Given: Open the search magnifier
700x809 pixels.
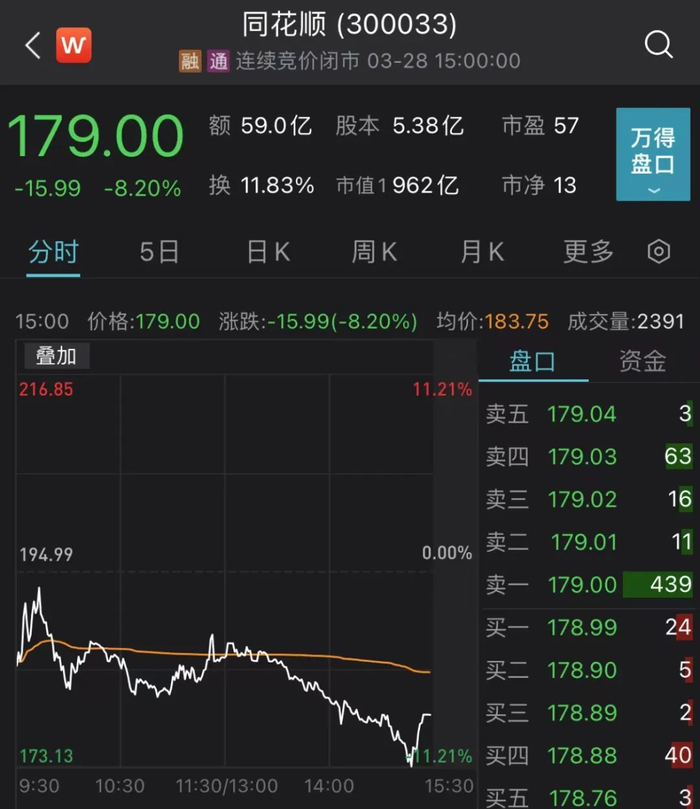Looking at the screenshot, I should tap(658, 44).
